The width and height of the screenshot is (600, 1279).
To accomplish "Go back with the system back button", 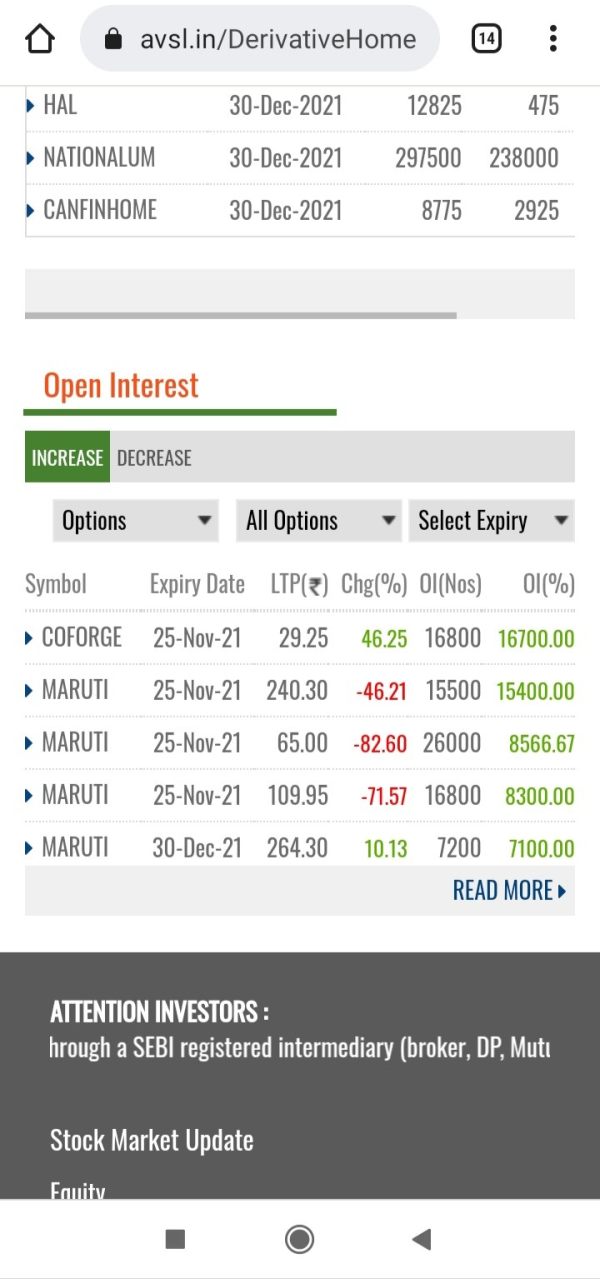I will tap(421, 1240).
